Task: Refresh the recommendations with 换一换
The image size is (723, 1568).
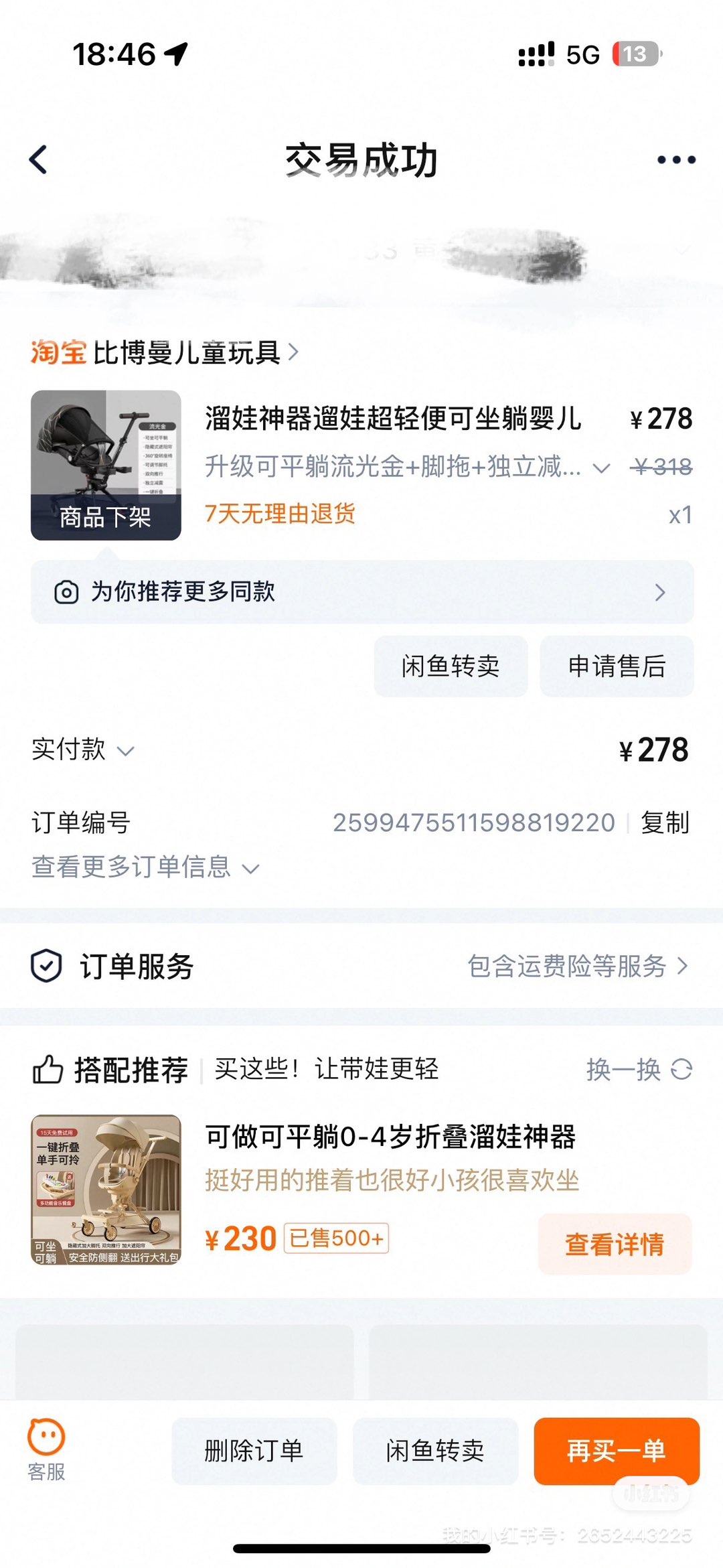Action: [638, 1070]
